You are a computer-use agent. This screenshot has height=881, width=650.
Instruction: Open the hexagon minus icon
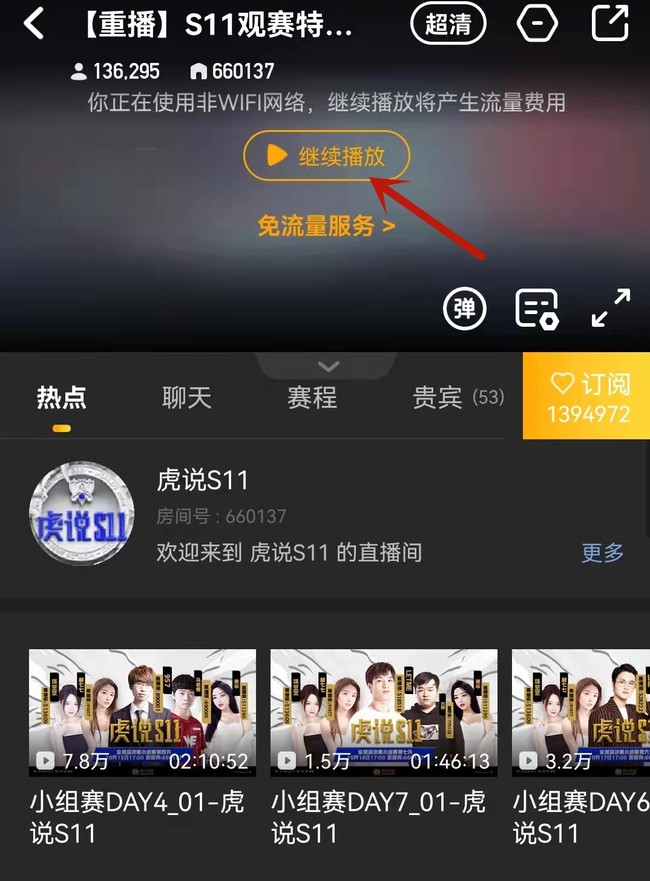539,24
